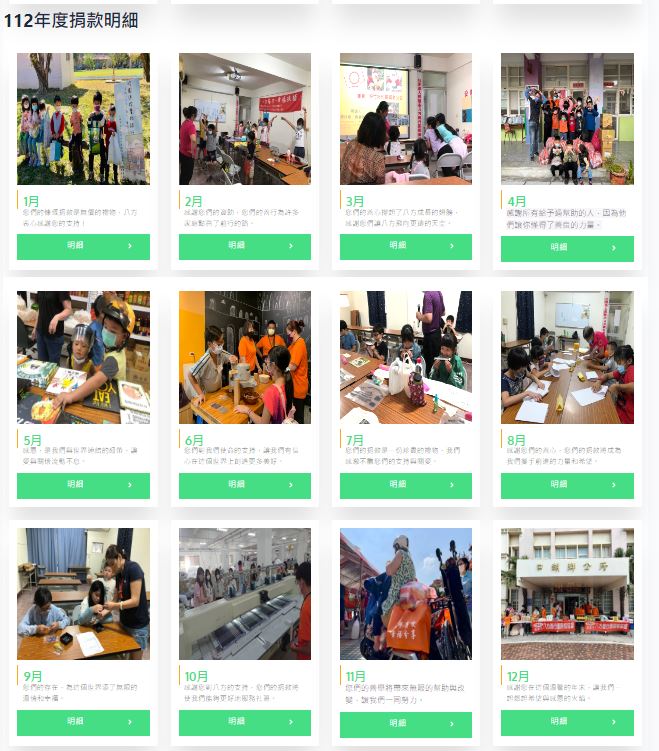
Task: Open the 12月 明細 button
Action: 567,722
